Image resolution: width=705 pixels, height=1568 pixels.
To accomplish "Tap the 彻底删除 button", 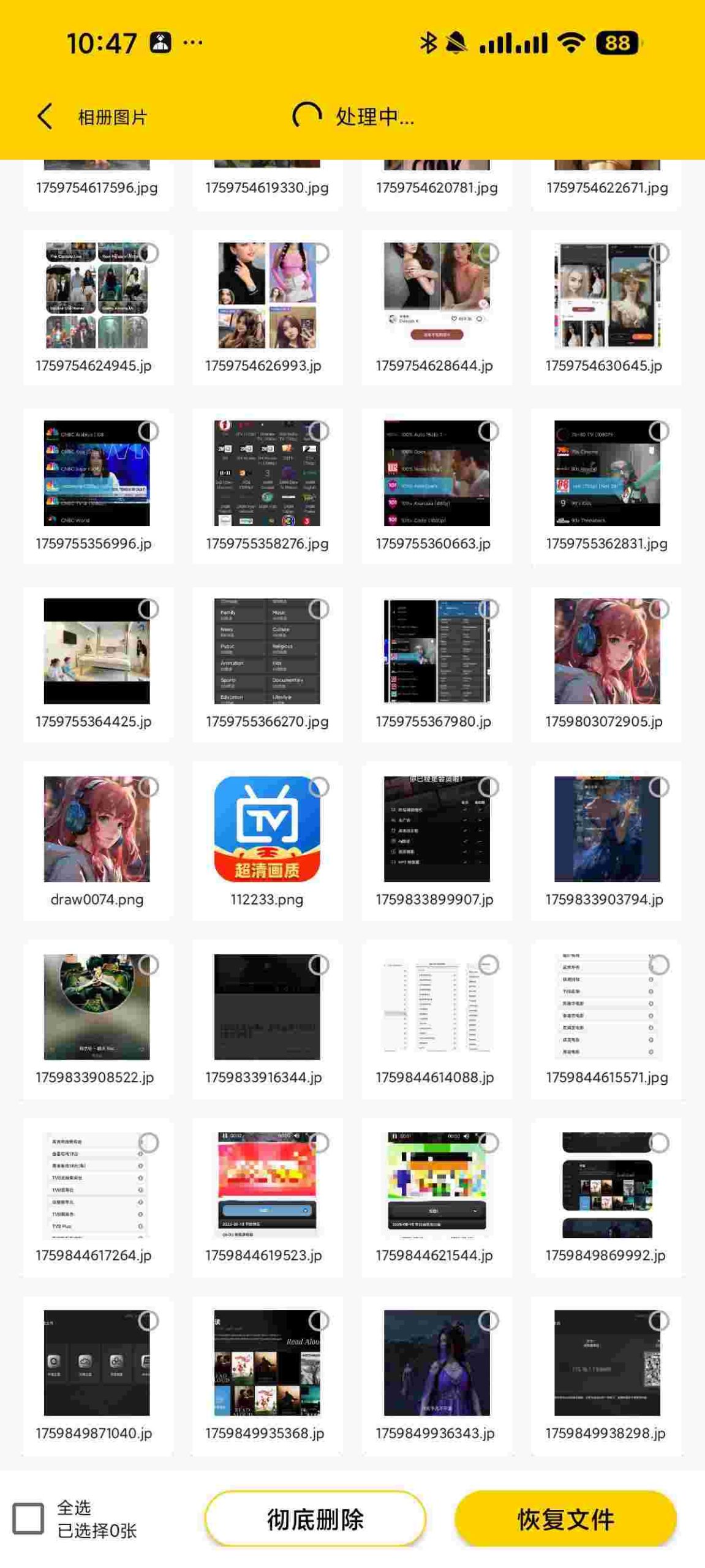I will click(x=315, y=1519).
